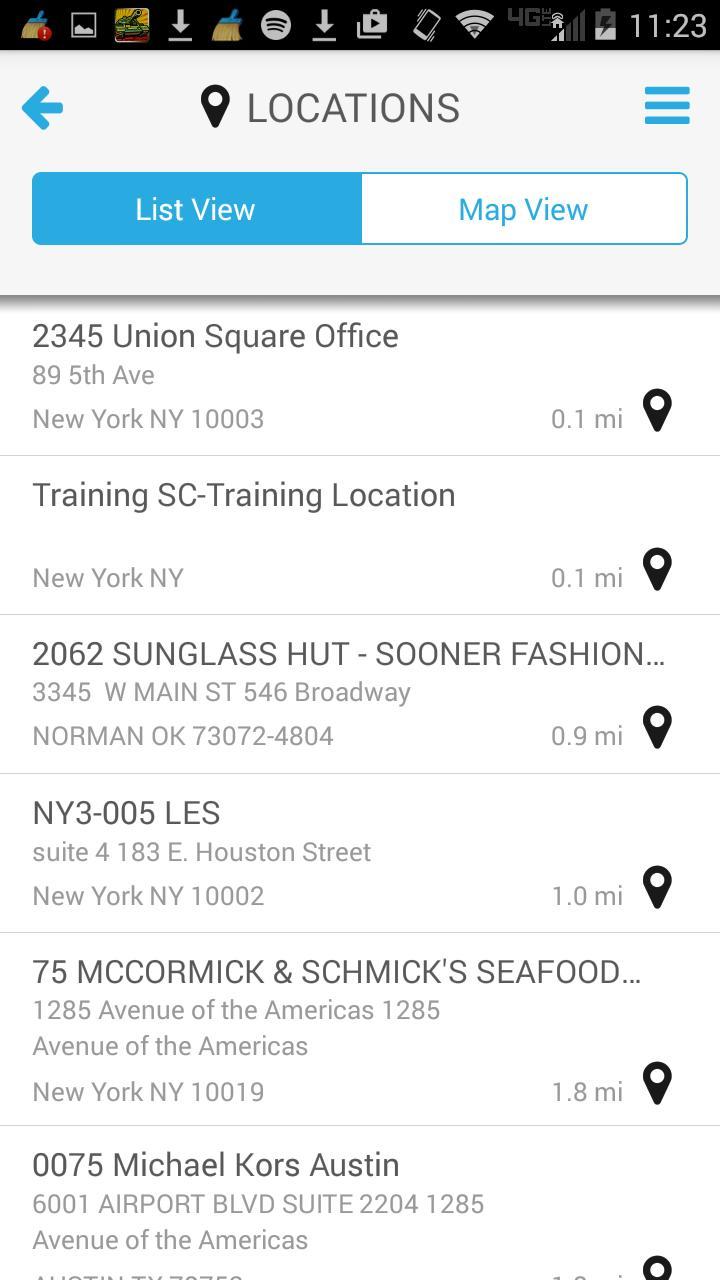Tap the 0.1 mi distance label for Union Square

[x=586, y=418]
